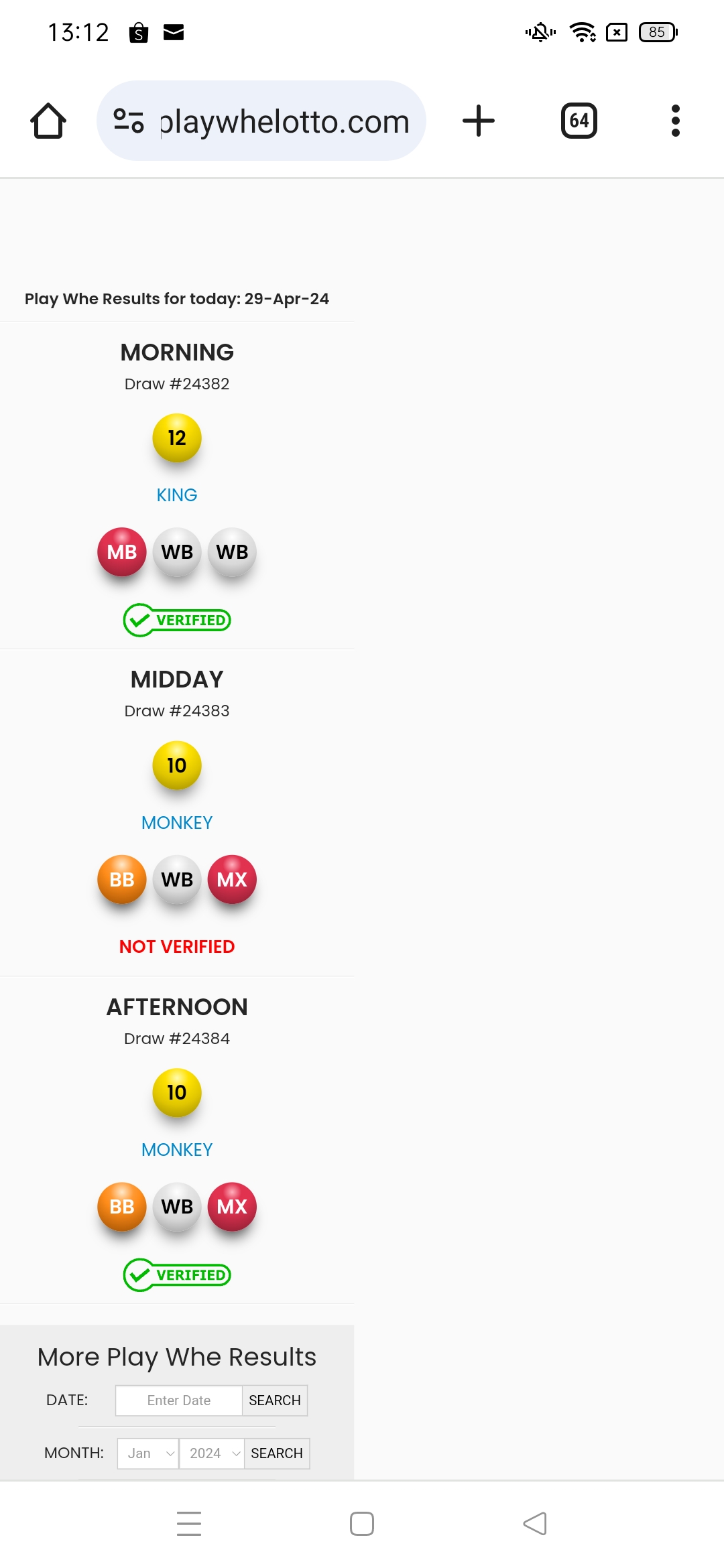Screen dimensions: 724x1568
Task: Open the MONKEY link under Afternoon draw
Action: (177, 1150)
